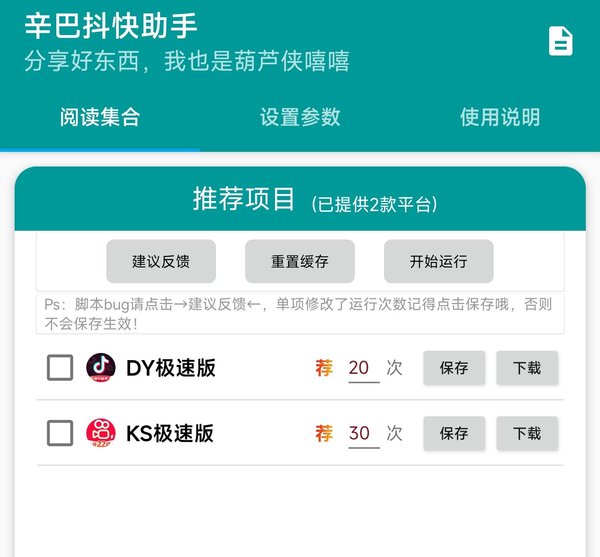This screenshot has height=557, width=600.
Task: Download KS极速版
Action: [527, 433]
